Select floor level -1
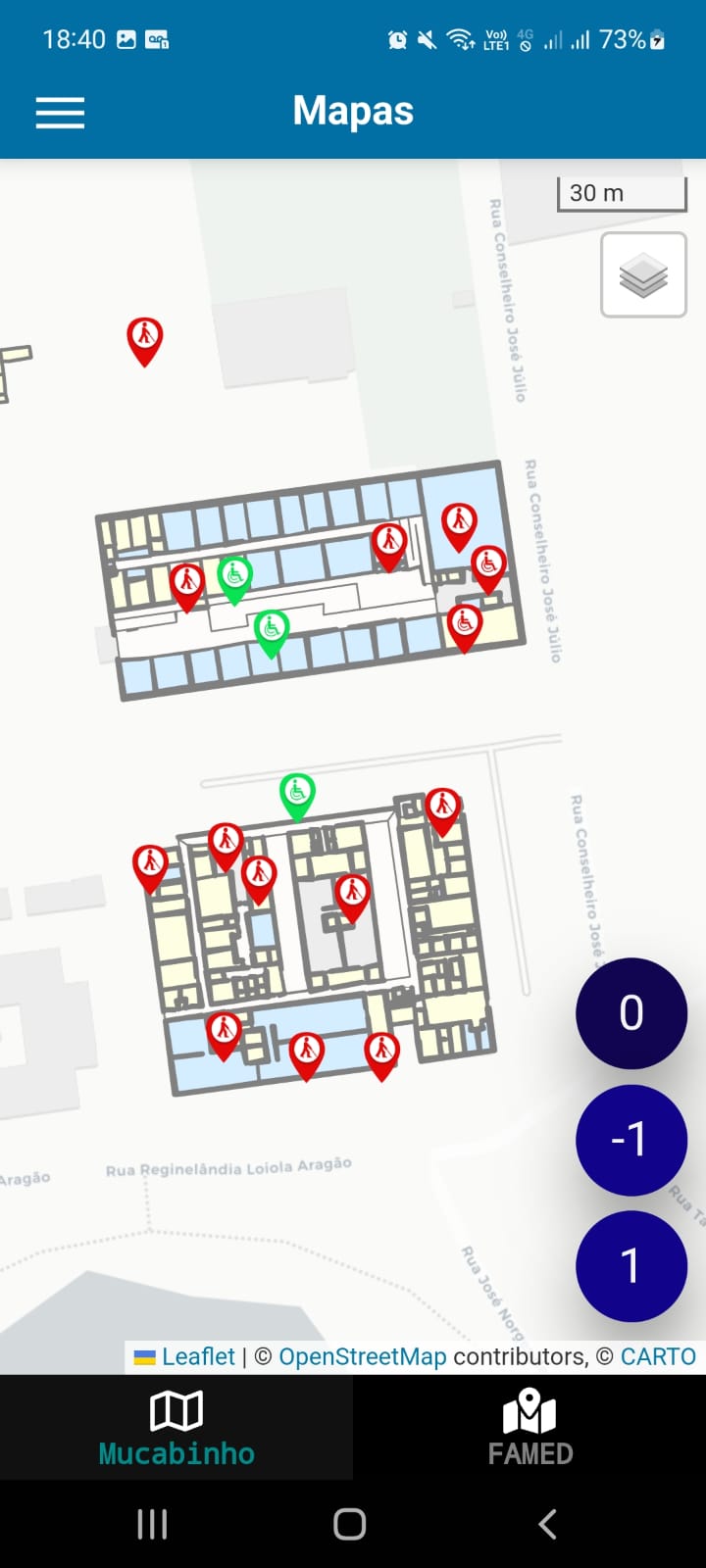The height and width of the screenshot is (1568, 706). [x=630, y=1140]
